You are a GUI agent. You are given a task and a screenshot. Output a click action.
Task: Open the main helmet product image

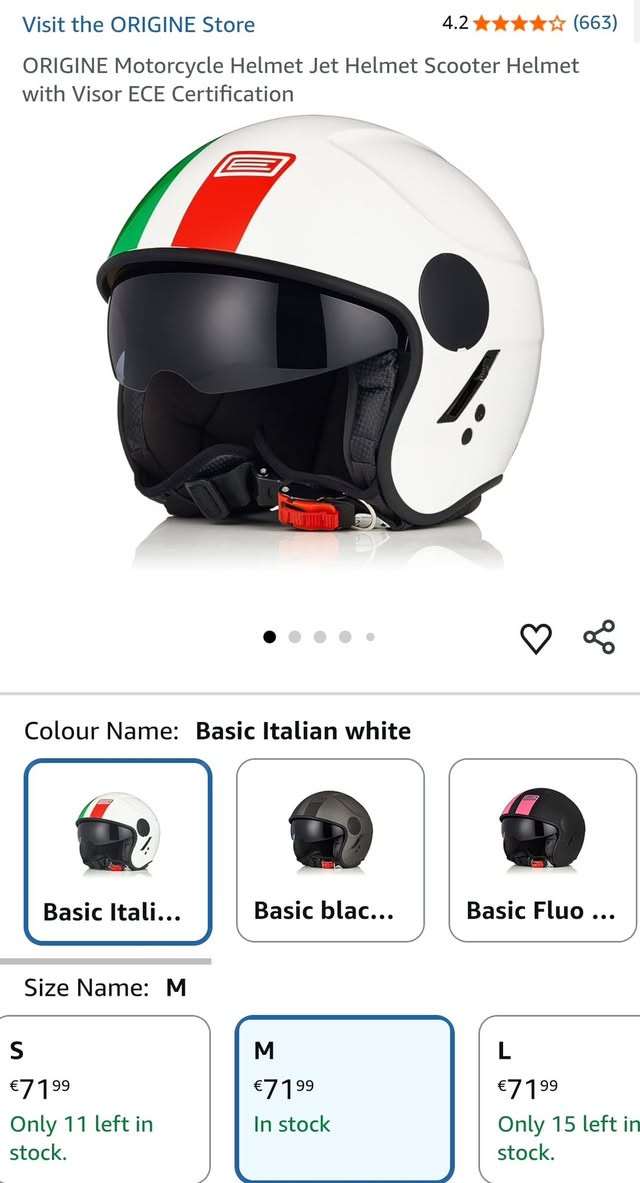coord(320,340)
